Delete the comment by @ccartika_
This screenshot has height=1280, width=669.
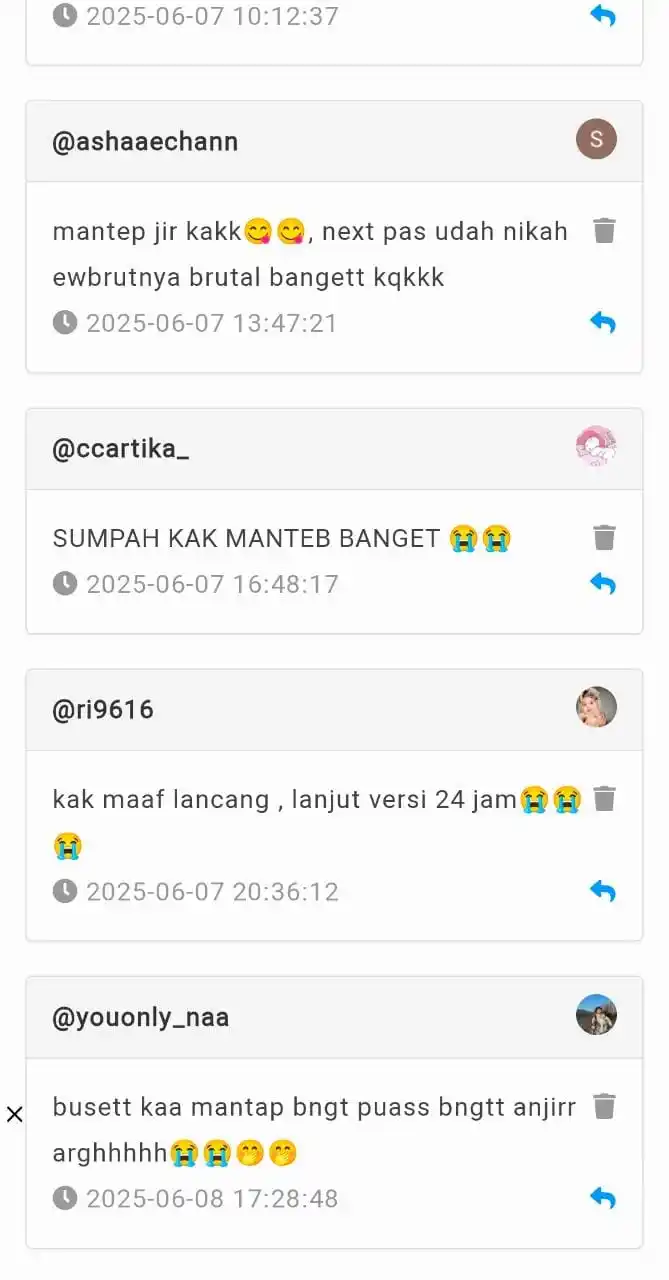click(x=604, y=538)
